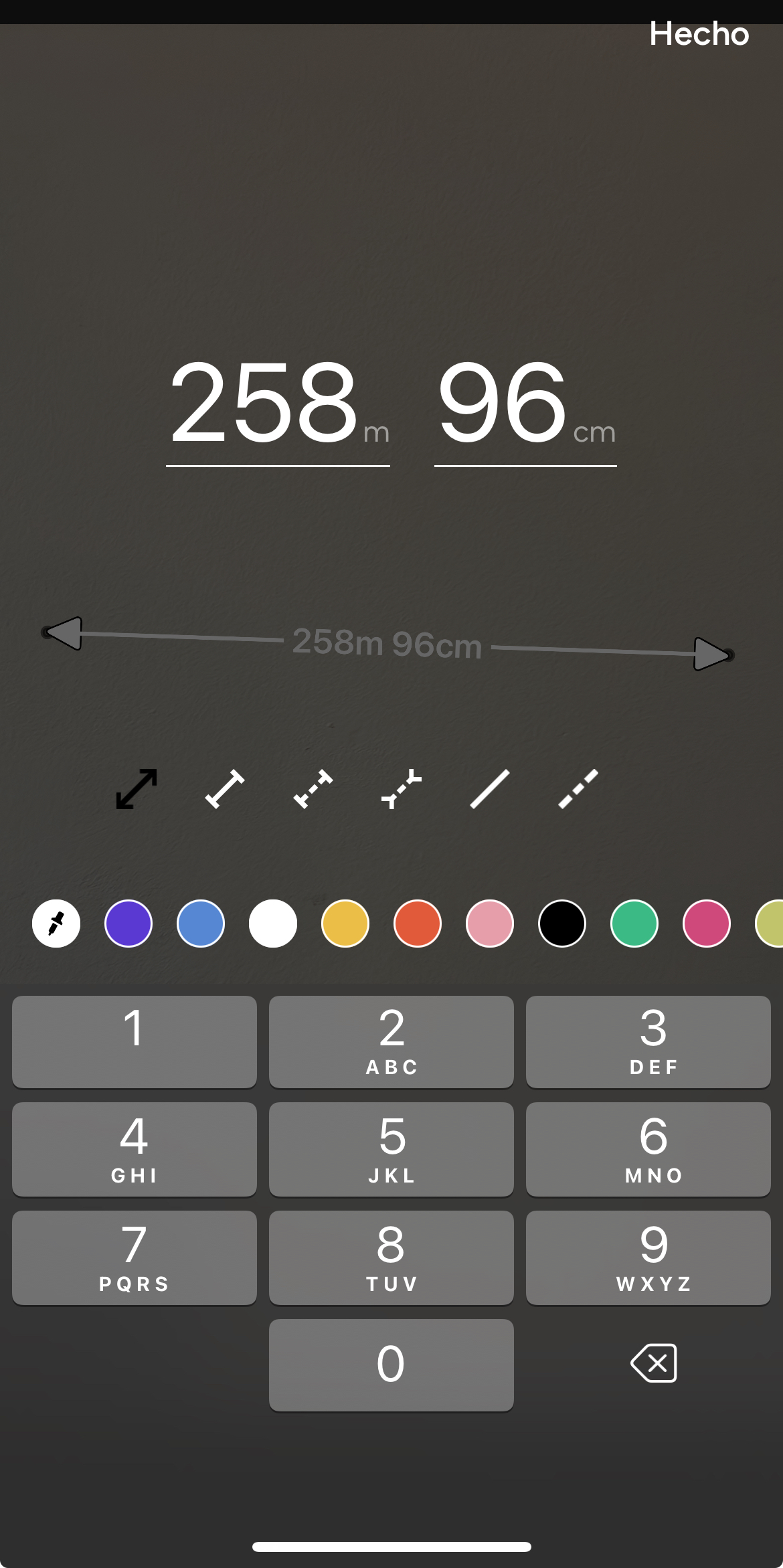Screen dimensions: 783x1568
Task: Select the white color swatch
Action: coord(273,924)
